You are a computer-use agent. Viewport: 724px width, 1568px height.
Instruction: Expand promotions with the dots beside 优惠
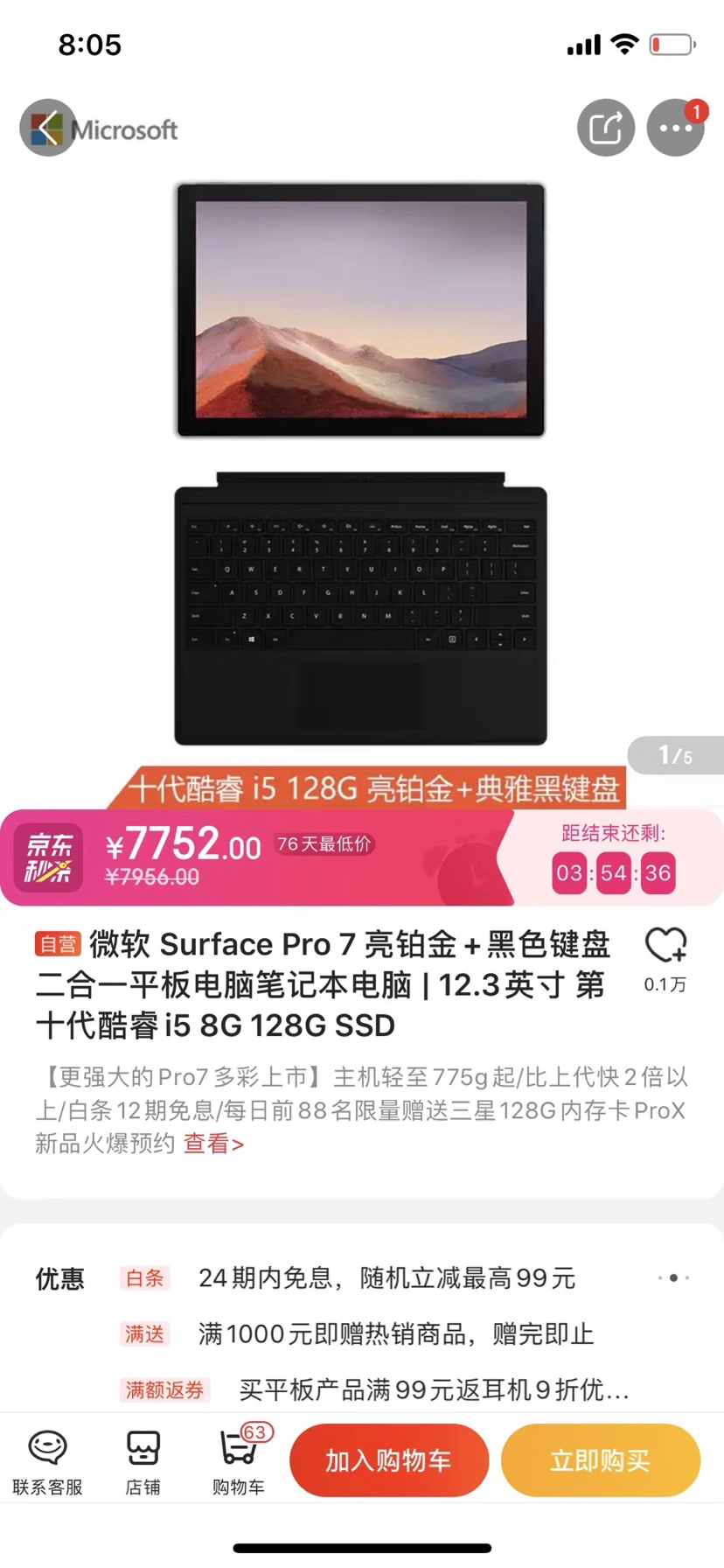pos(673,1277)
